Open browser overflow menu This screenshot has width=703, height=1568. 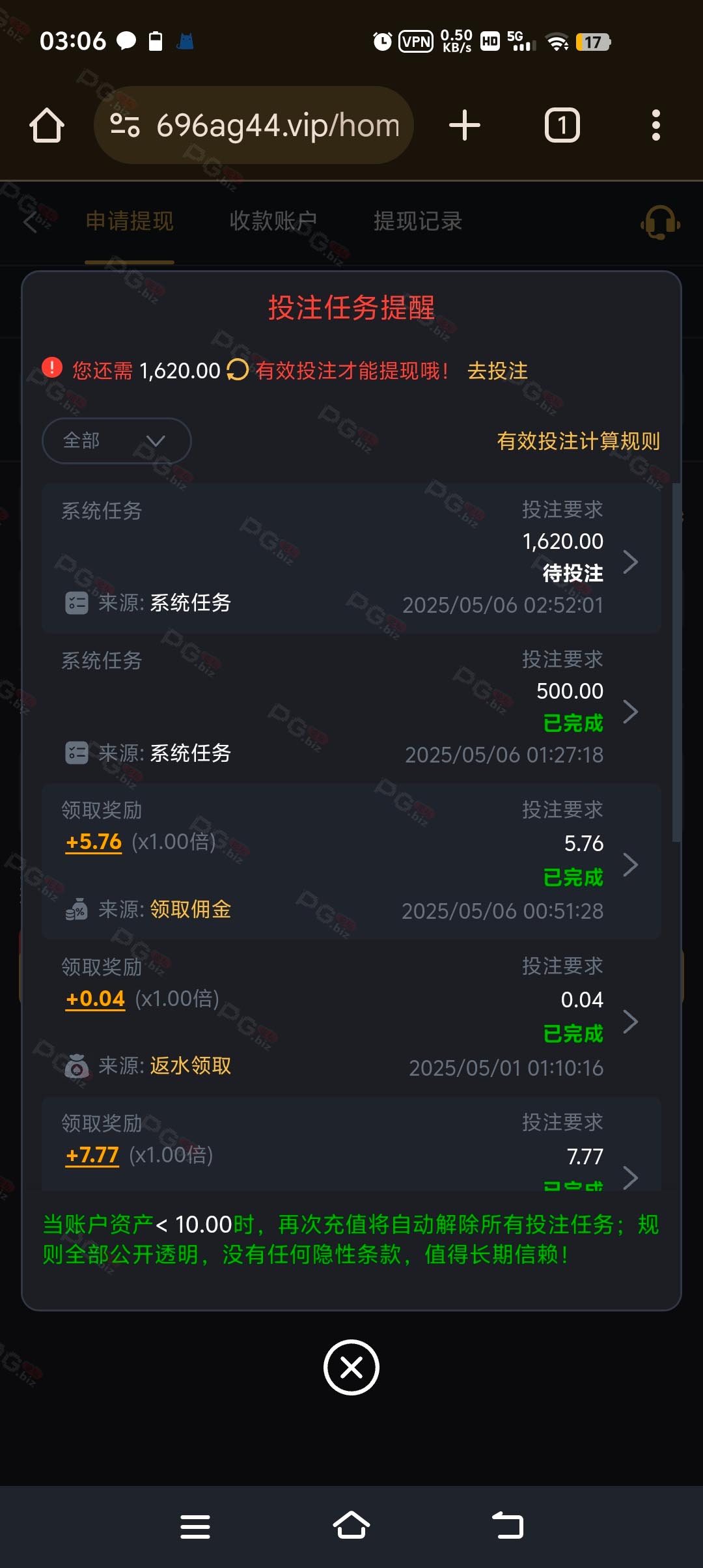655,125
